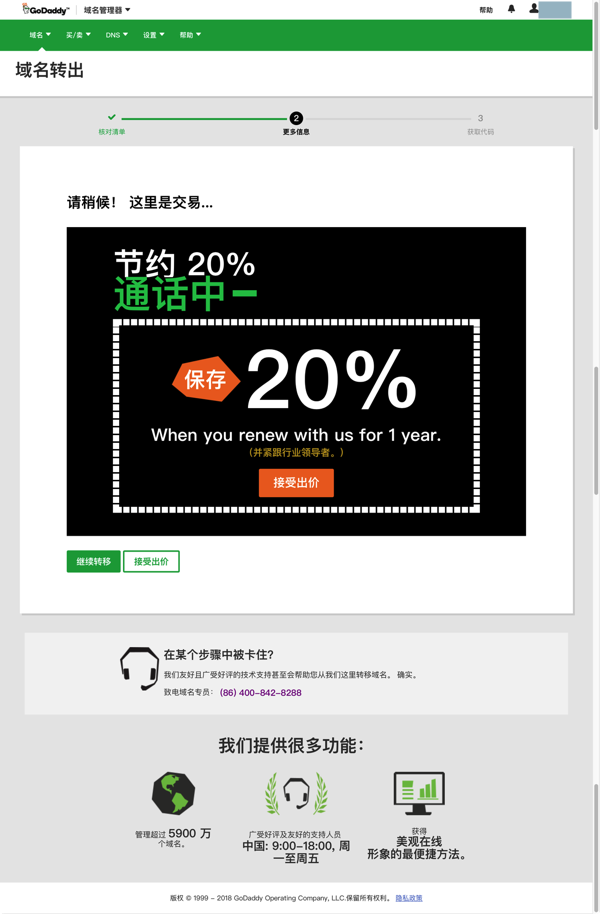Tap green 继续转移 button

(94, 562)
